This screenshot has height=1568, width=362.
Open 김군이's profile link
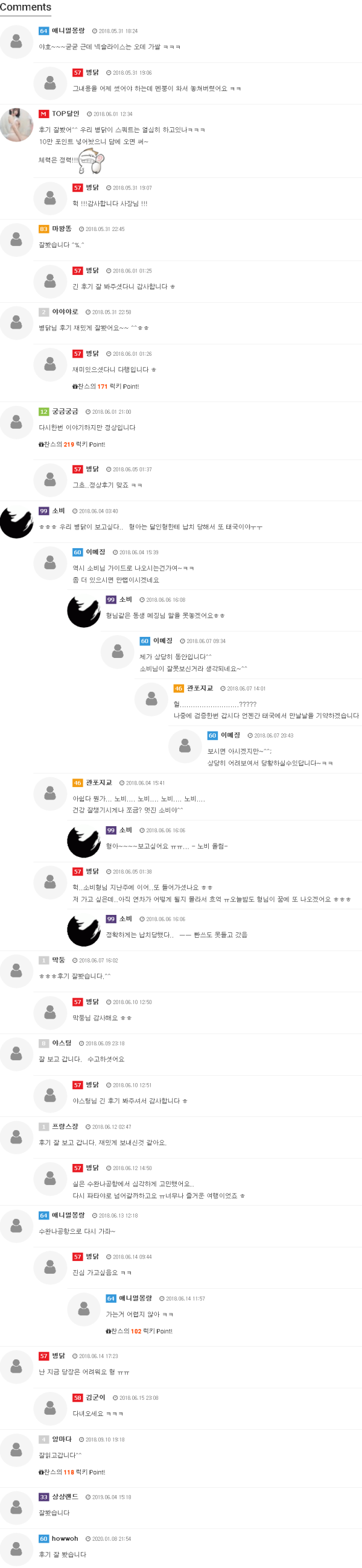click(x=95, y=1397)
